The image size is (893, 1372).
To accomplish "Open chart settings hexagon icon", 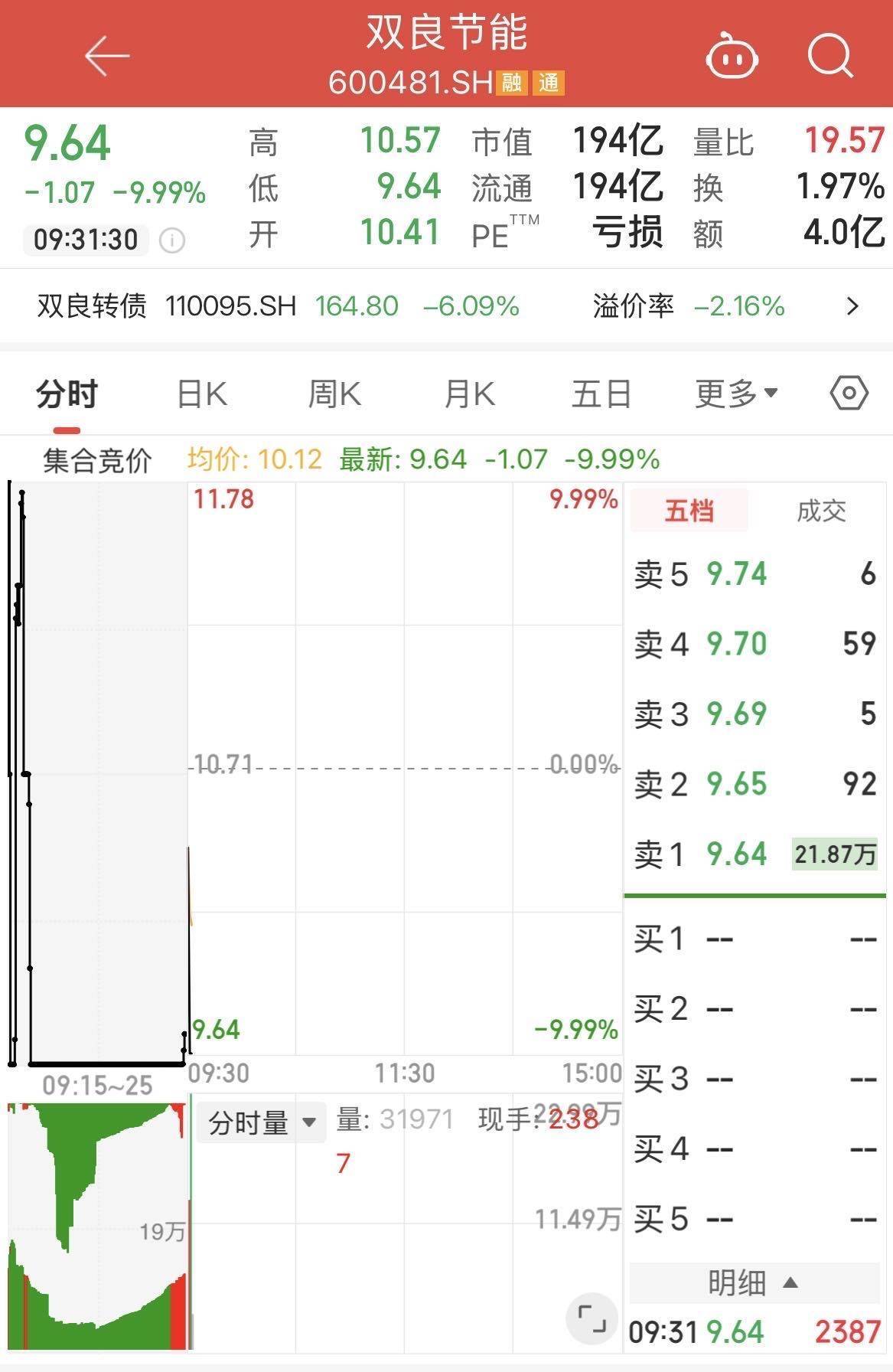I will 849,394.
